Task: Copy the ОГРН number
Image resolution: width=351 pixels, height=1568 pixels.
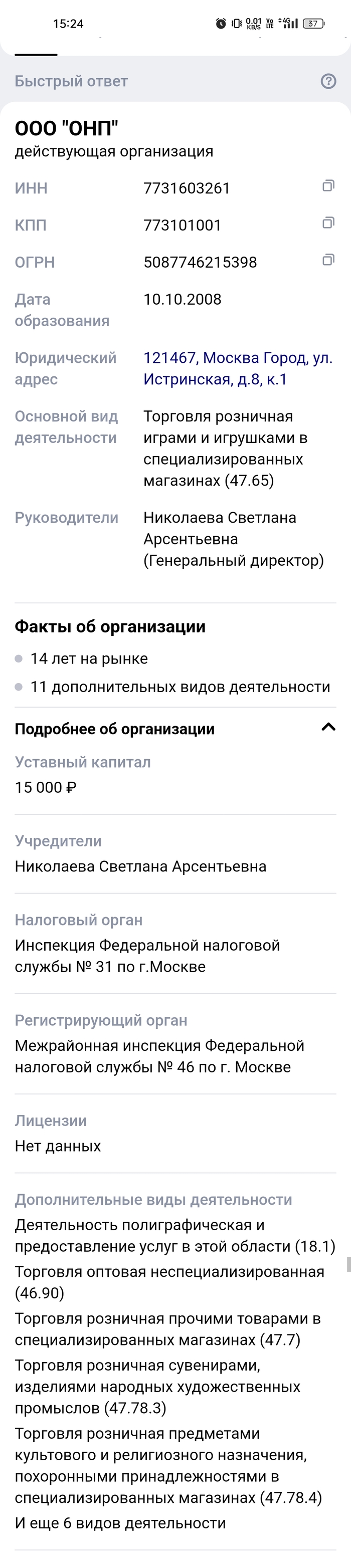Action: 328,261
